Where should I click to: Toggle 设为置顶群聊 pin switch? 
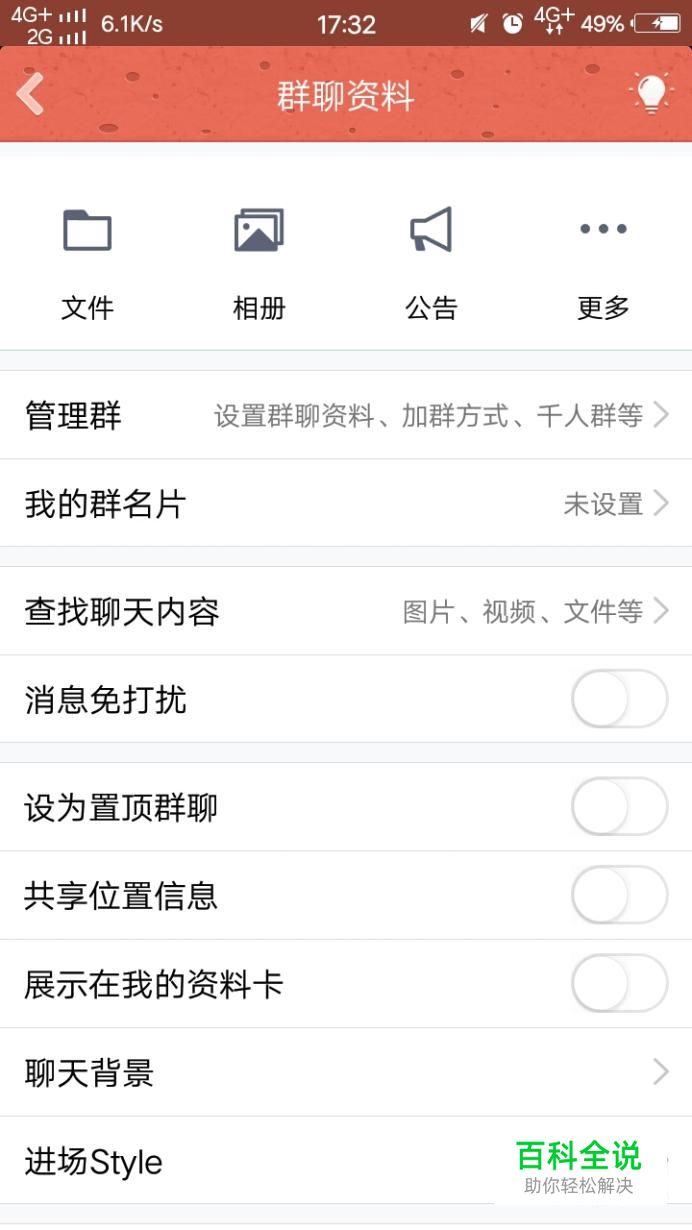pos(619,807)
